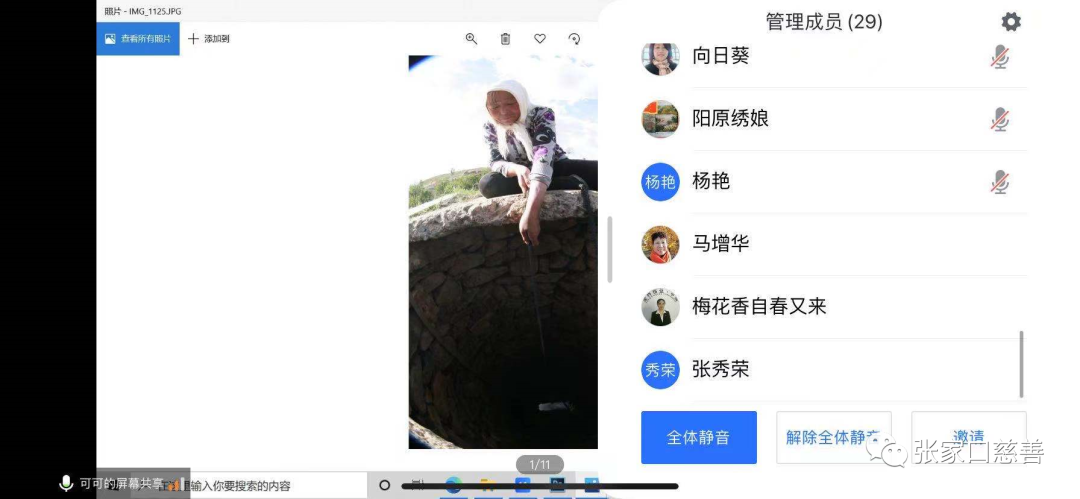The image size is (1080, 499).
Task: Open 马增华's member options
Action: click(x=721, y=243)
